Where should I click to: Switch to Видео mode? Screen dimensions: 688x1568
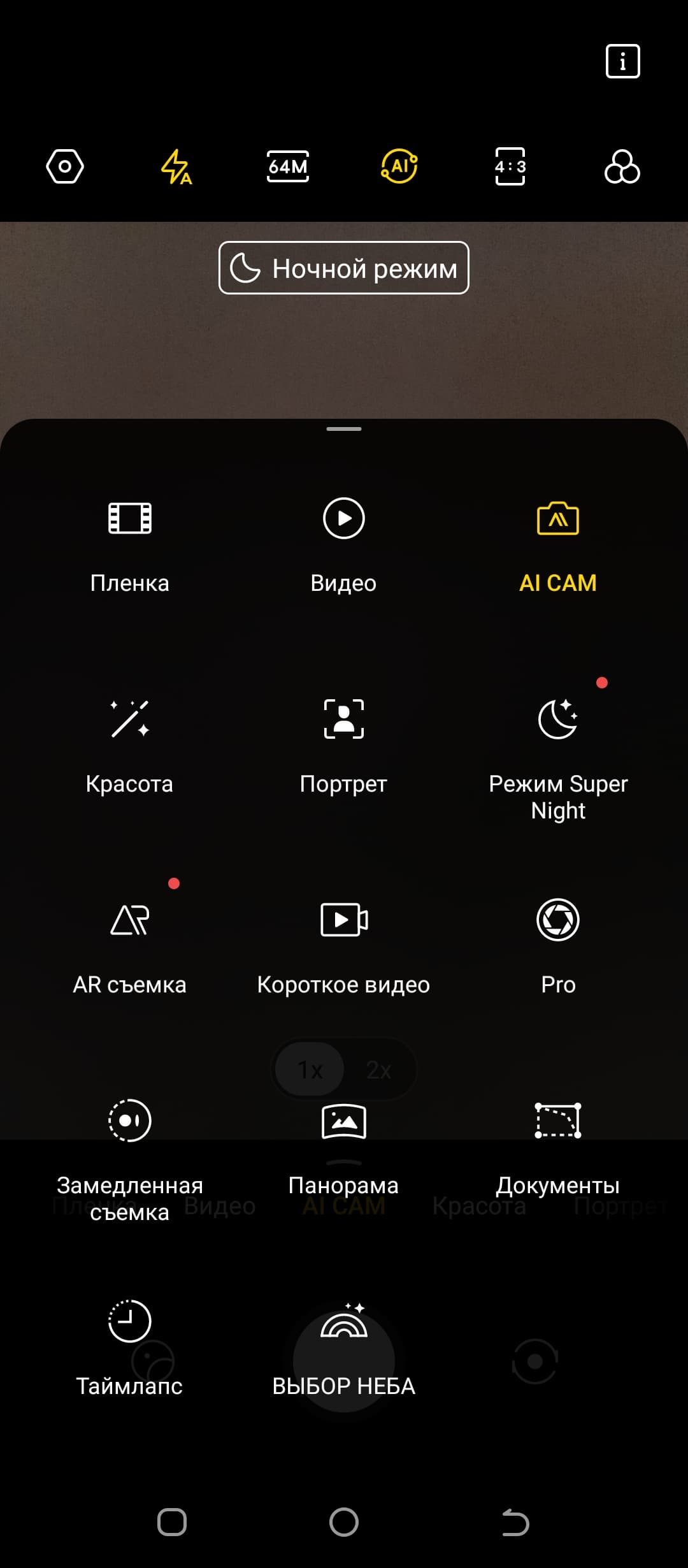pyautogui.click(x=344, y=542)
